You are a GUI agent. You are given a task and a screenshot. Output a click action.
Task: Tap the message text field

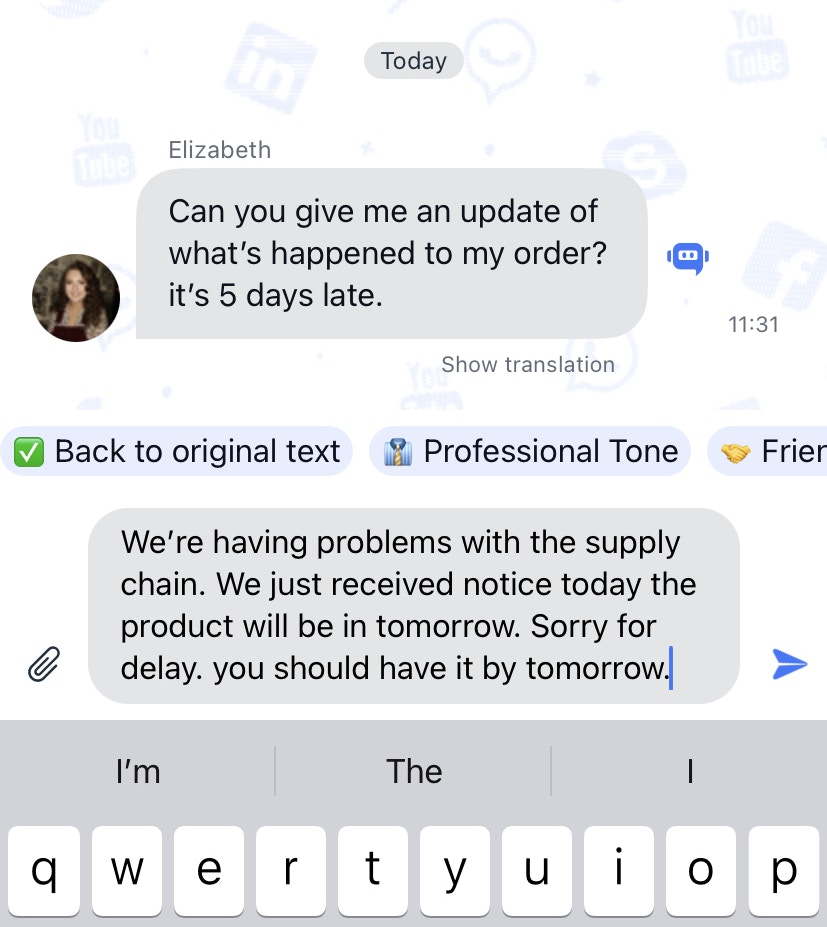click(412, 605)
